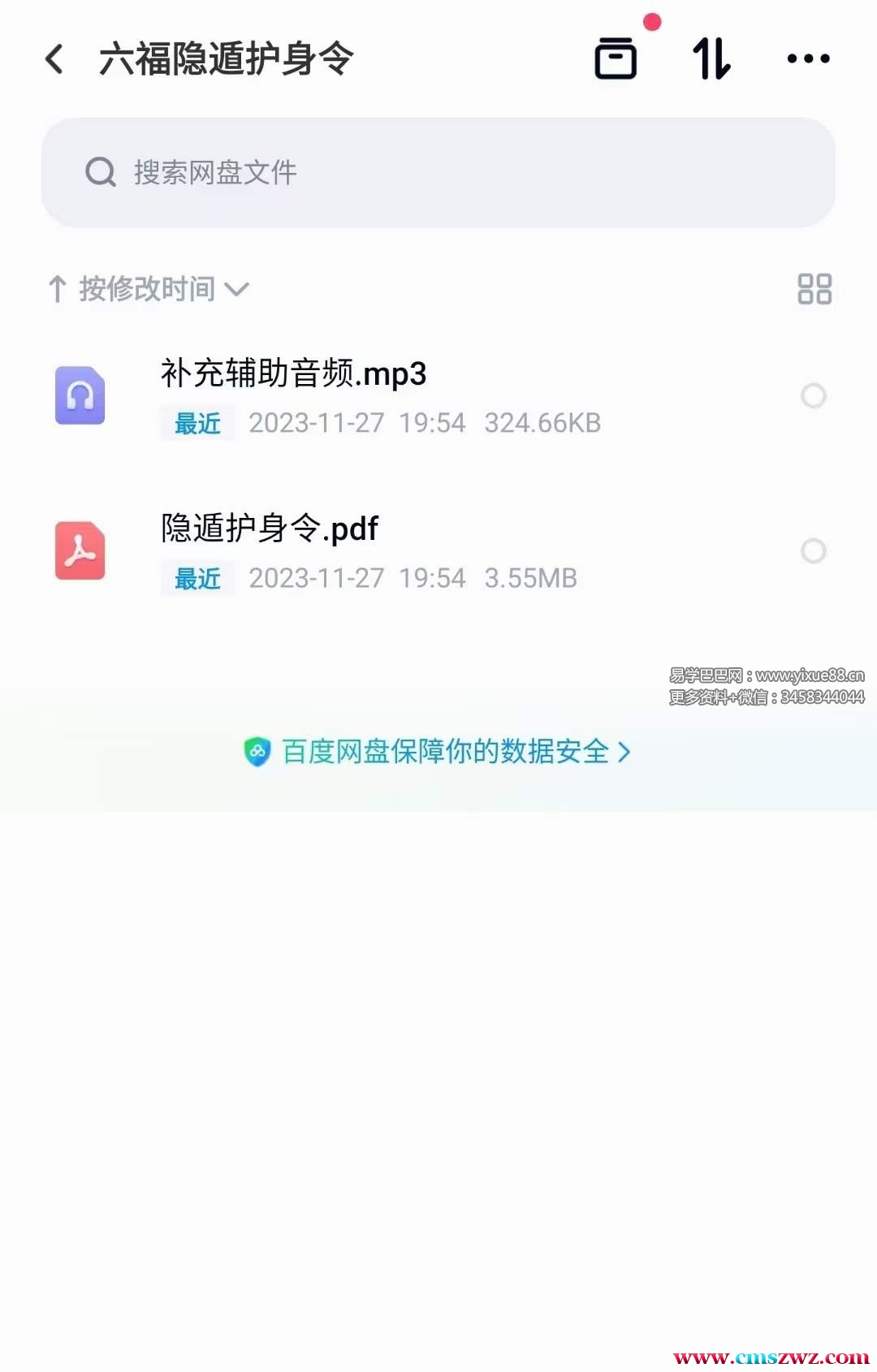Select the 隐遁护身令.pdf checkbox circle
877x1372 pixels.
(813, 551)
